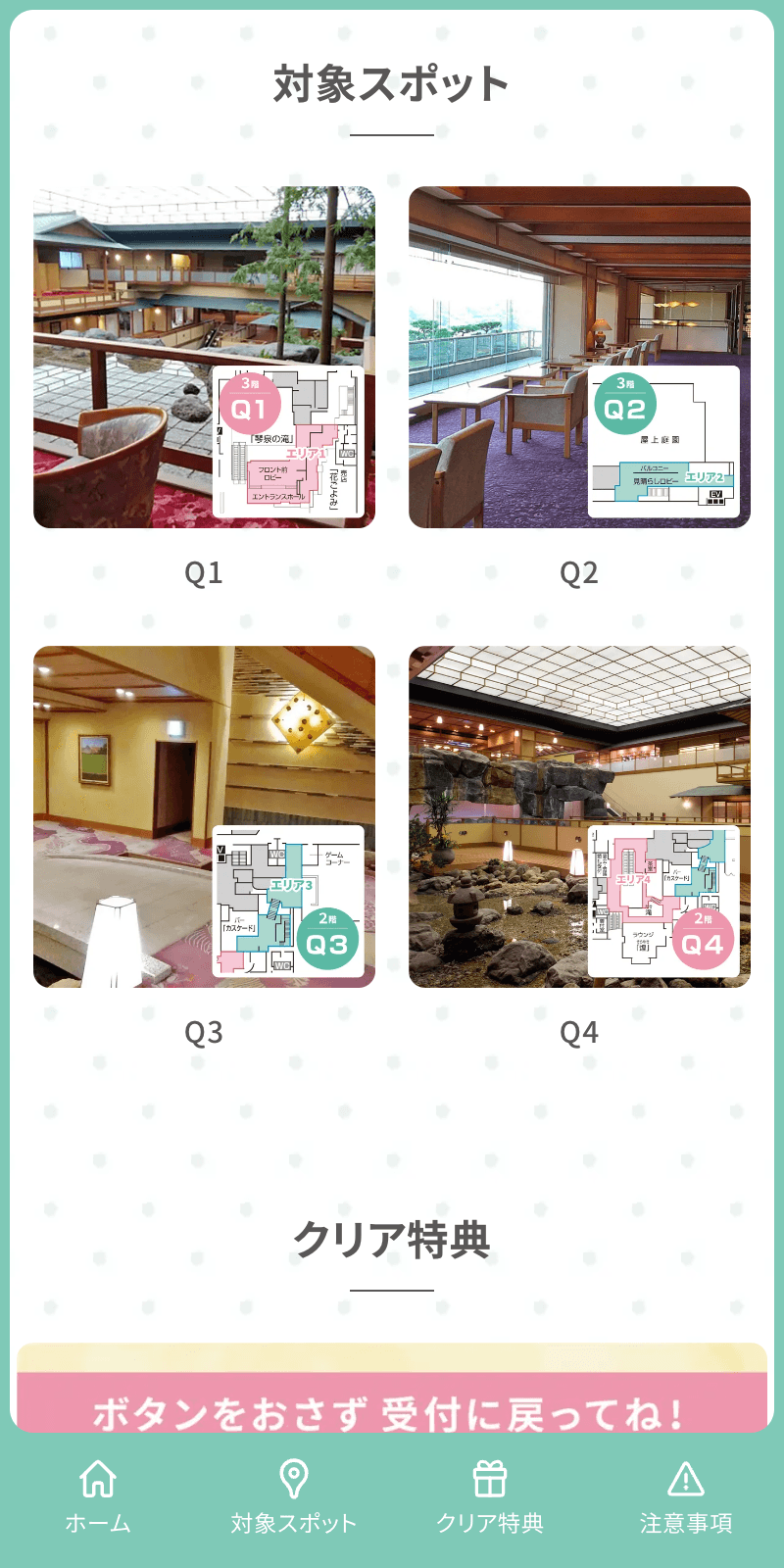784x1568 pixels.
Task: Select the Q4 spot image
Action: [x=579, y=816]
